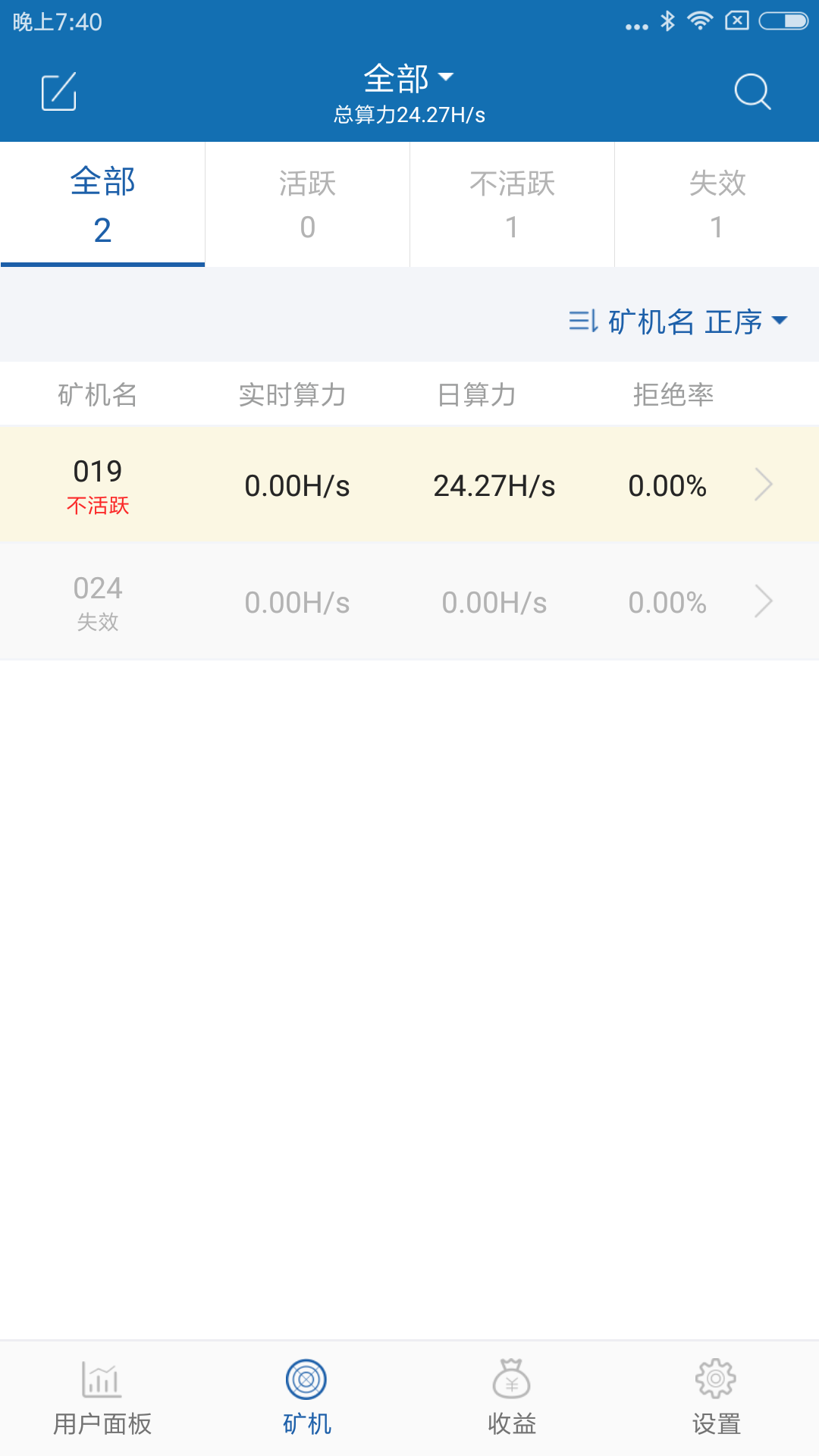The width and height of the screenshot is (819, 1456).
Task: Tap the edit icon in the header
Action: (x=58, y=92)
